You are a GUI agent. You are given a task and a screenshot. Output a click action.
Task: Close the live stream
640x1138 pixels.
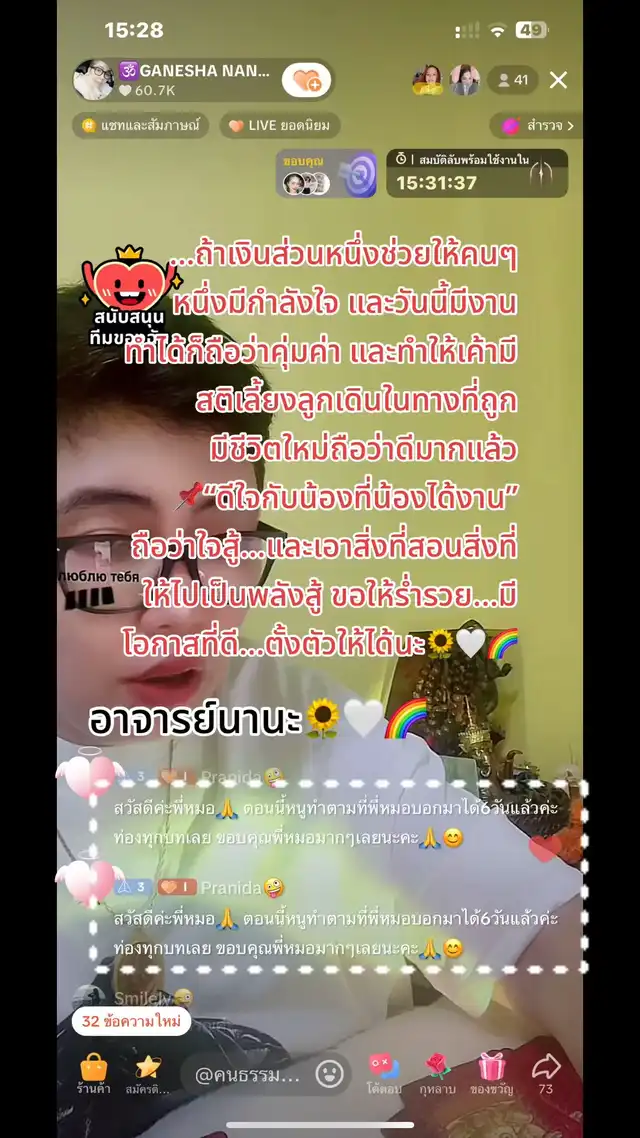click(558, 81)
